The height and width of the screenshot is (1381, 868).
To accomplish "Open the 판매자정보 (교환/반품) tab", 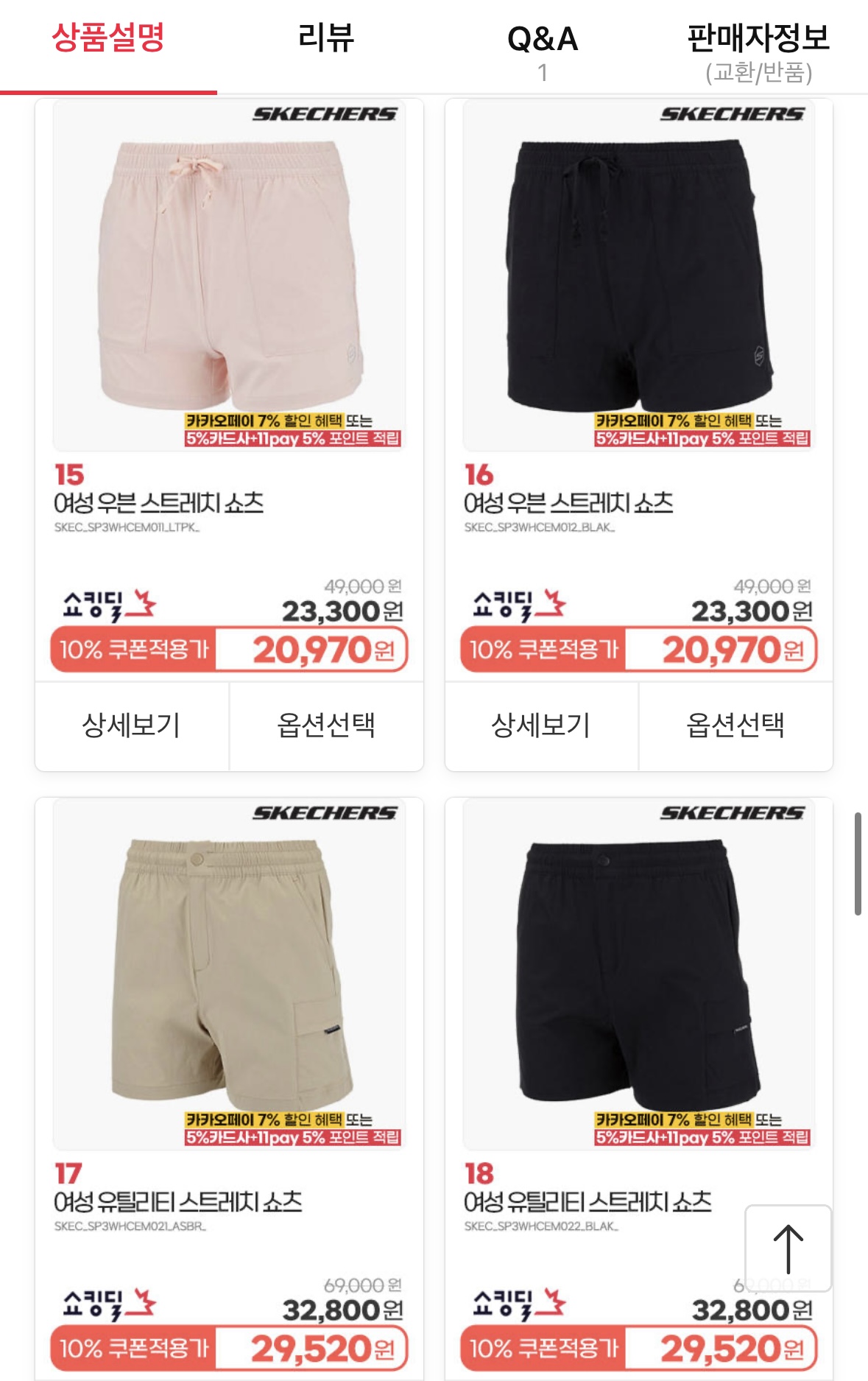I will 758,50.
